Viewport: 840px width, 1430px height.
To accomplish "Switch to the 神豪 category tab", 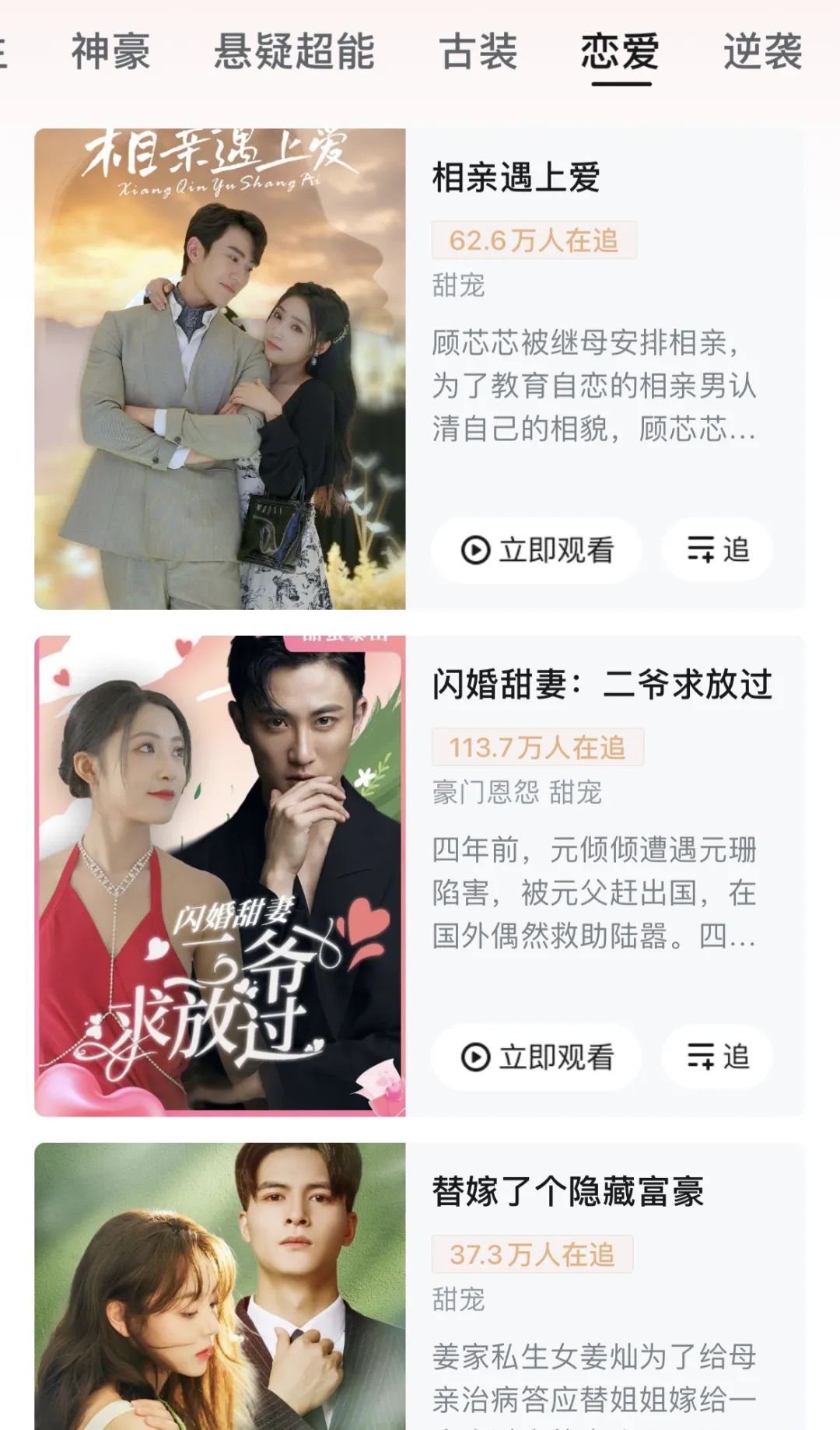I will click(x=110, y=52).
